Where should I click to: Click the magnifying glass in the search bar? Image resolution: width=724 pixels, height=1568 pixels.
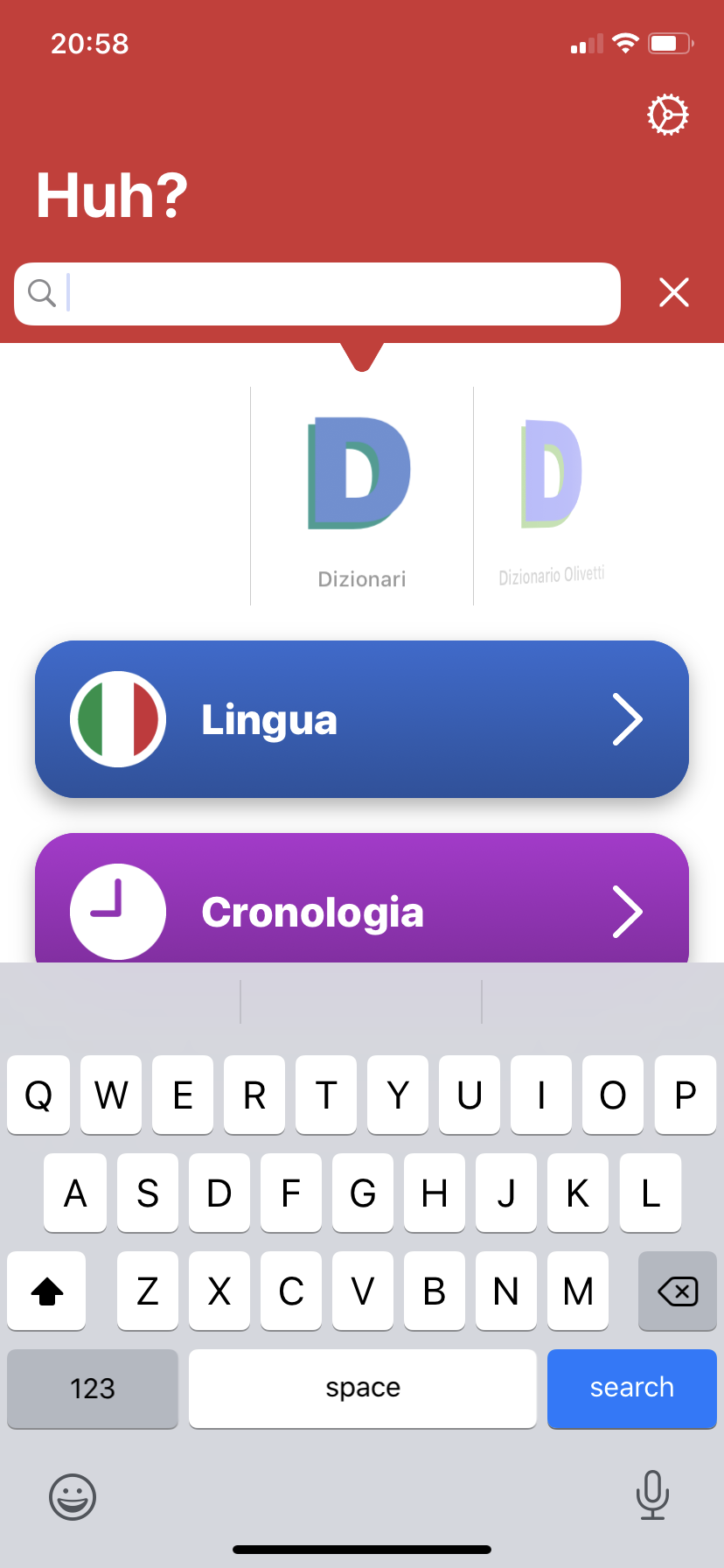[41, 293]
